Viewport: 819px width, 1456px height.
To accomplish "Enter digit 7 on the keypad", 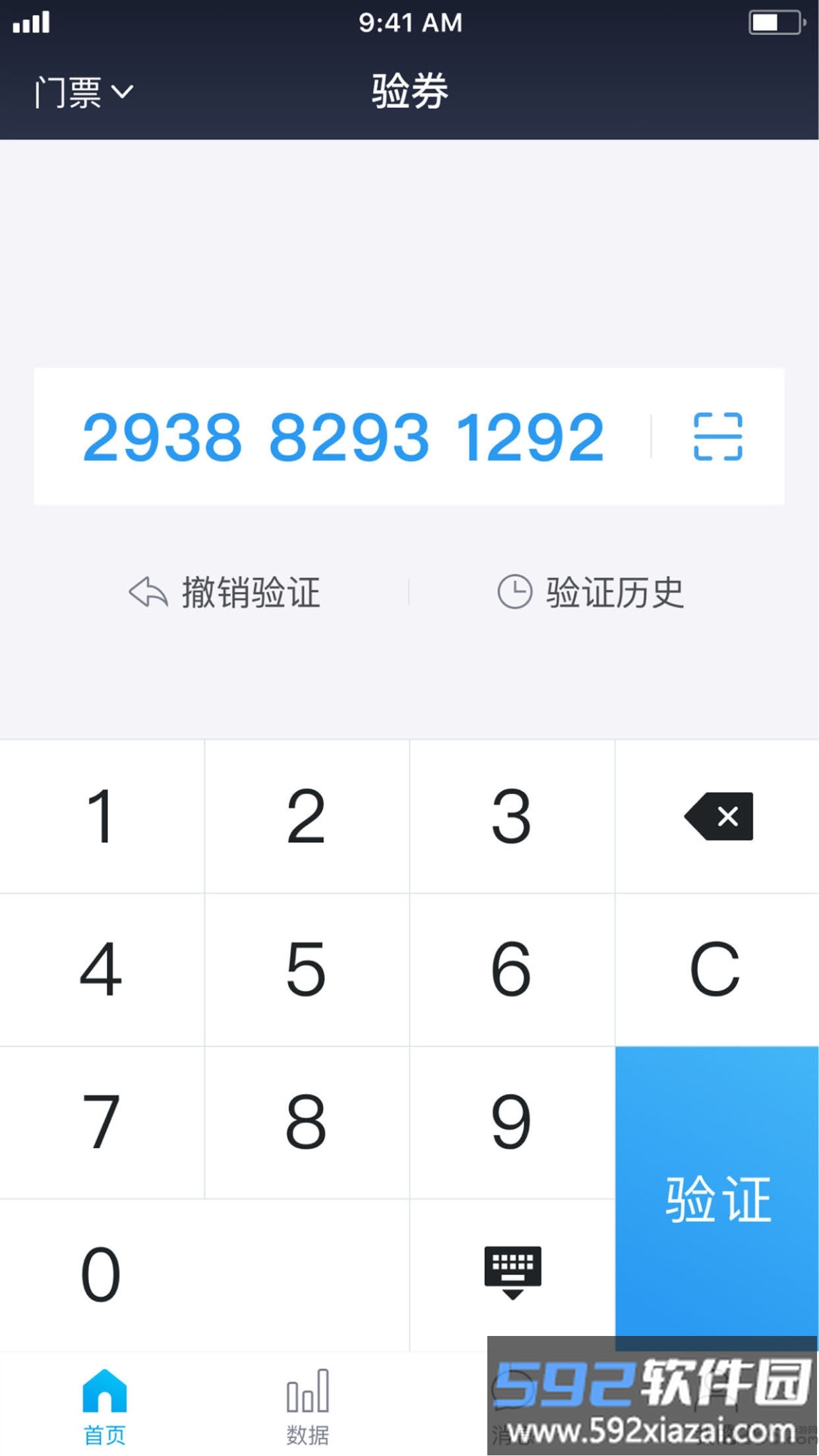I will tap(102, 1122).
